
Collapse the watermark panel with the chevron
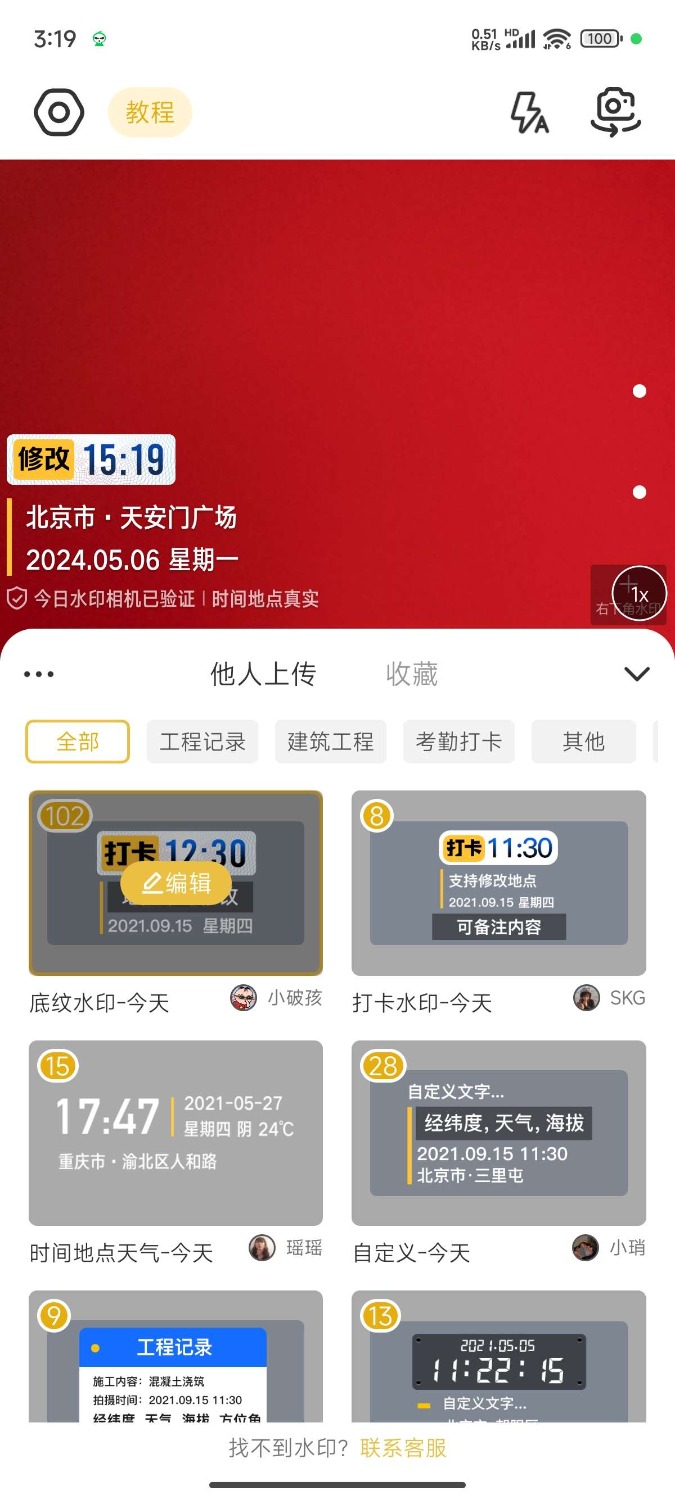click(637, 674)
